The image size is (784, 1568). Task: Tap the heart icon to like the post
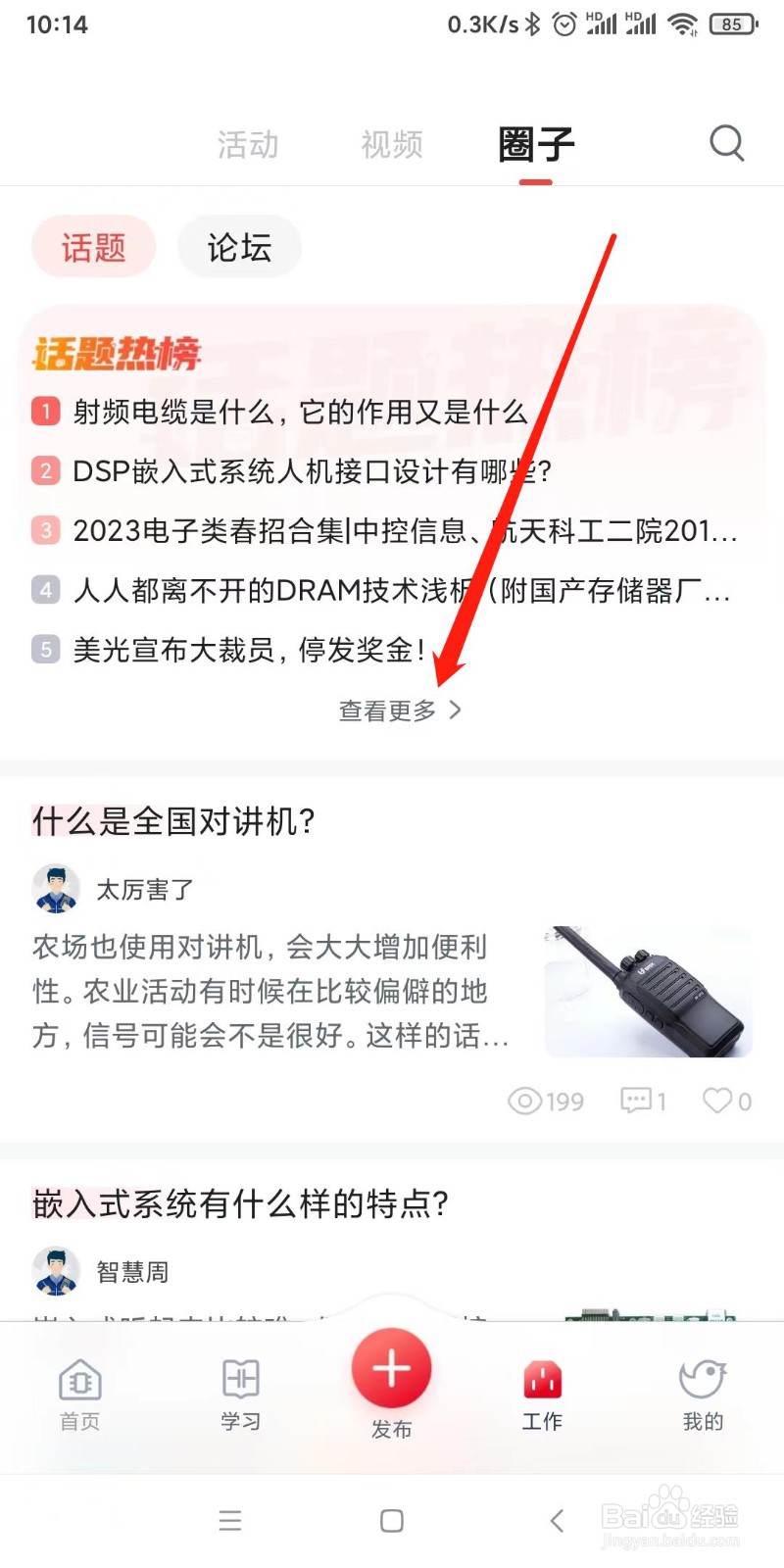(719, 1101)
